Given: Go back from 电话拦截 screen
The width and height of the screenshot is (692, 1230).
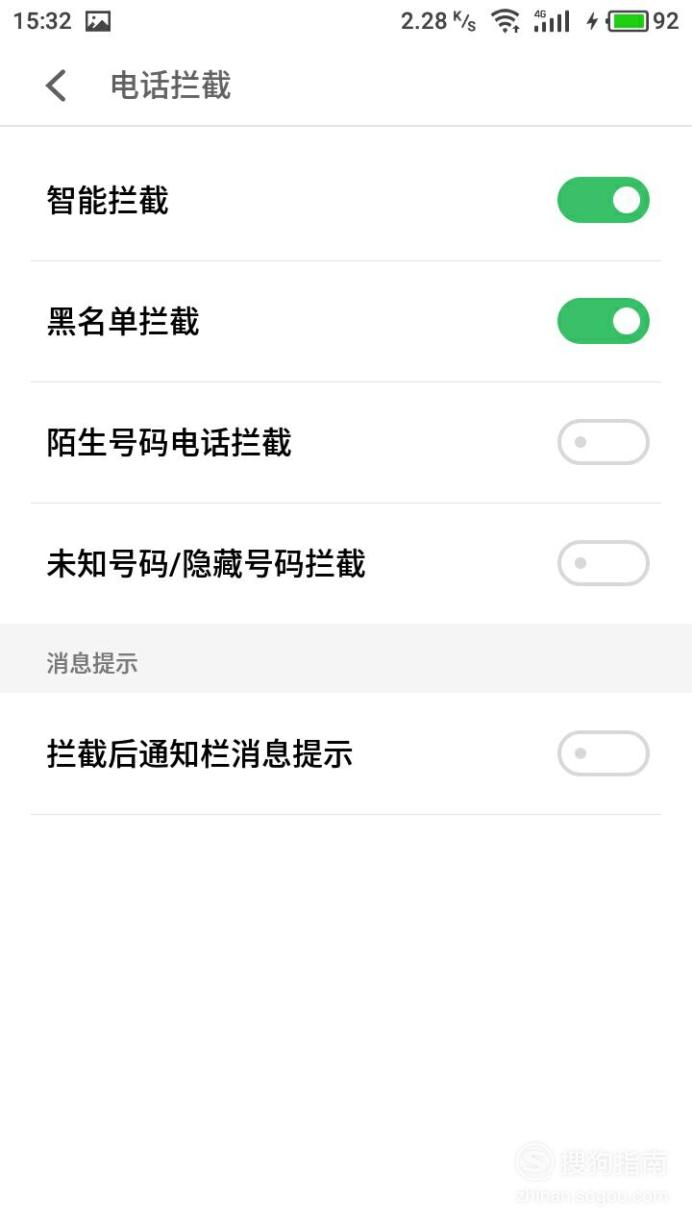Looking at the screenshot, I should click(x=56, y=86).
